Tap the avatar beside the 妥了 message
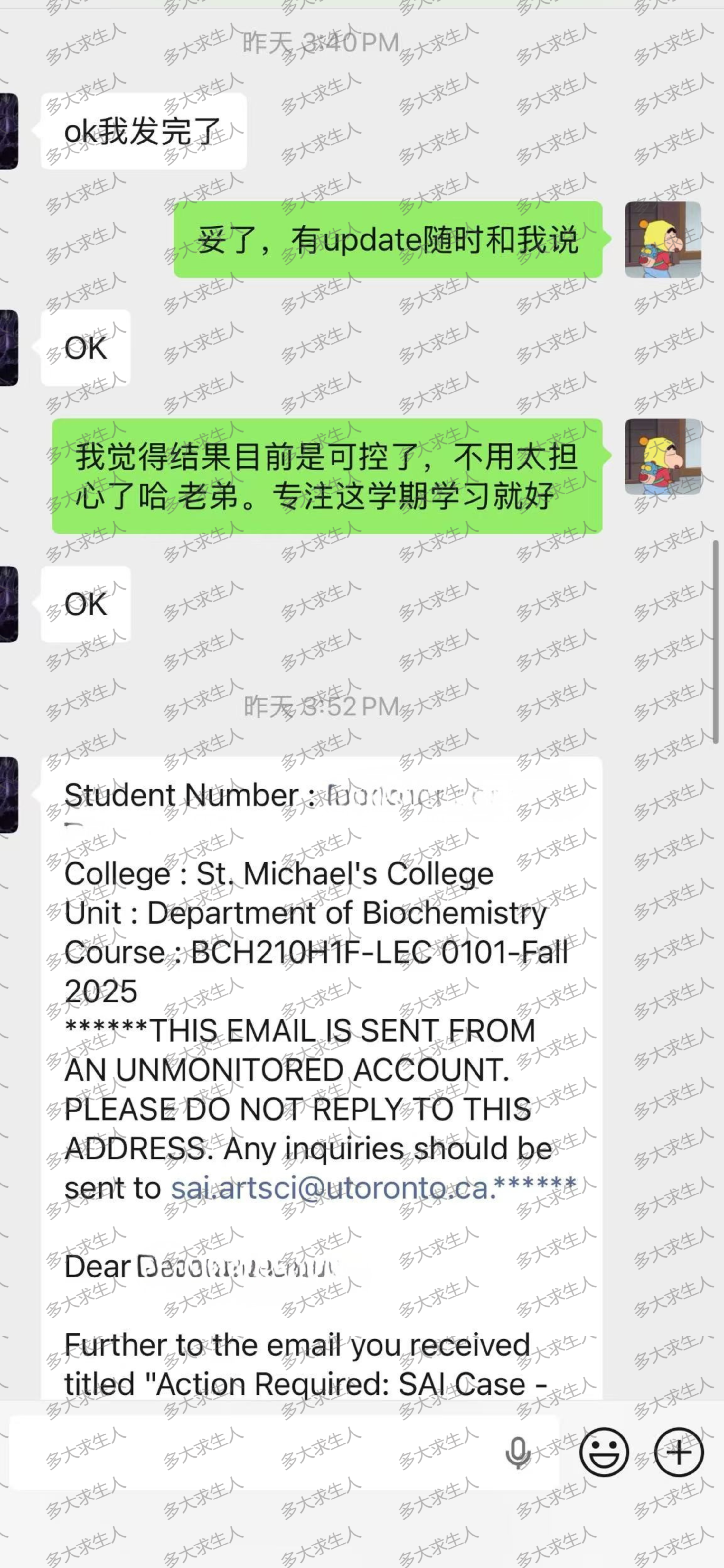Viewport: 724px width, 1568px height. tap(663, 240)
